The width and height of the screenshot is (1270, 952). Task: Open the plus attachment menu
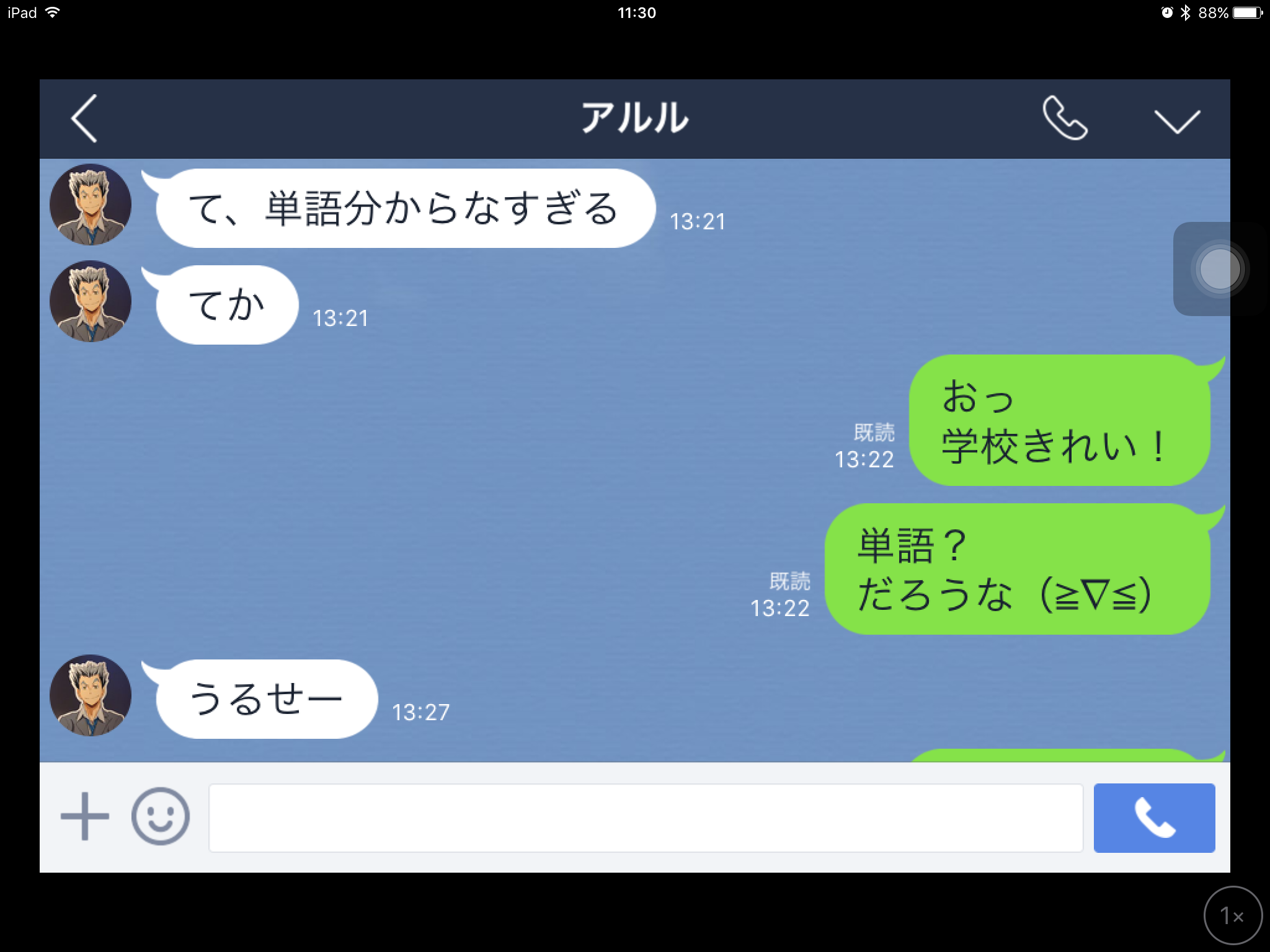tap(84, 816)
